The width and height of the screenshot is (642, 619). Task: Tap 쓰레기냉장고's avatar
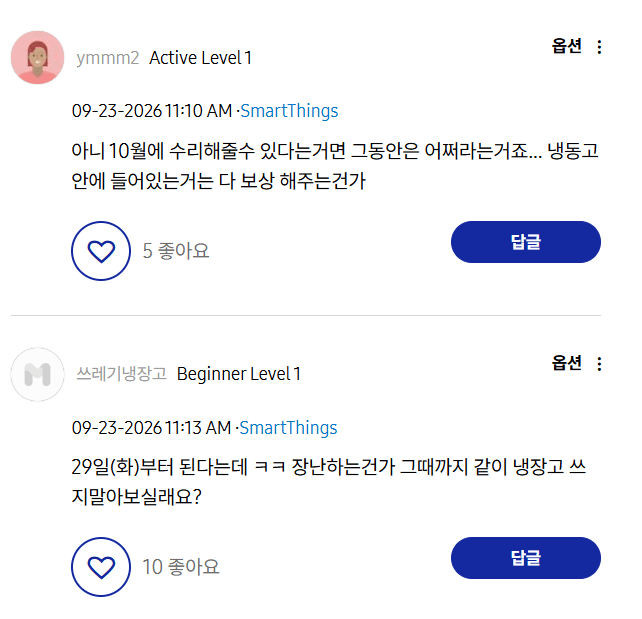[37, 374]
